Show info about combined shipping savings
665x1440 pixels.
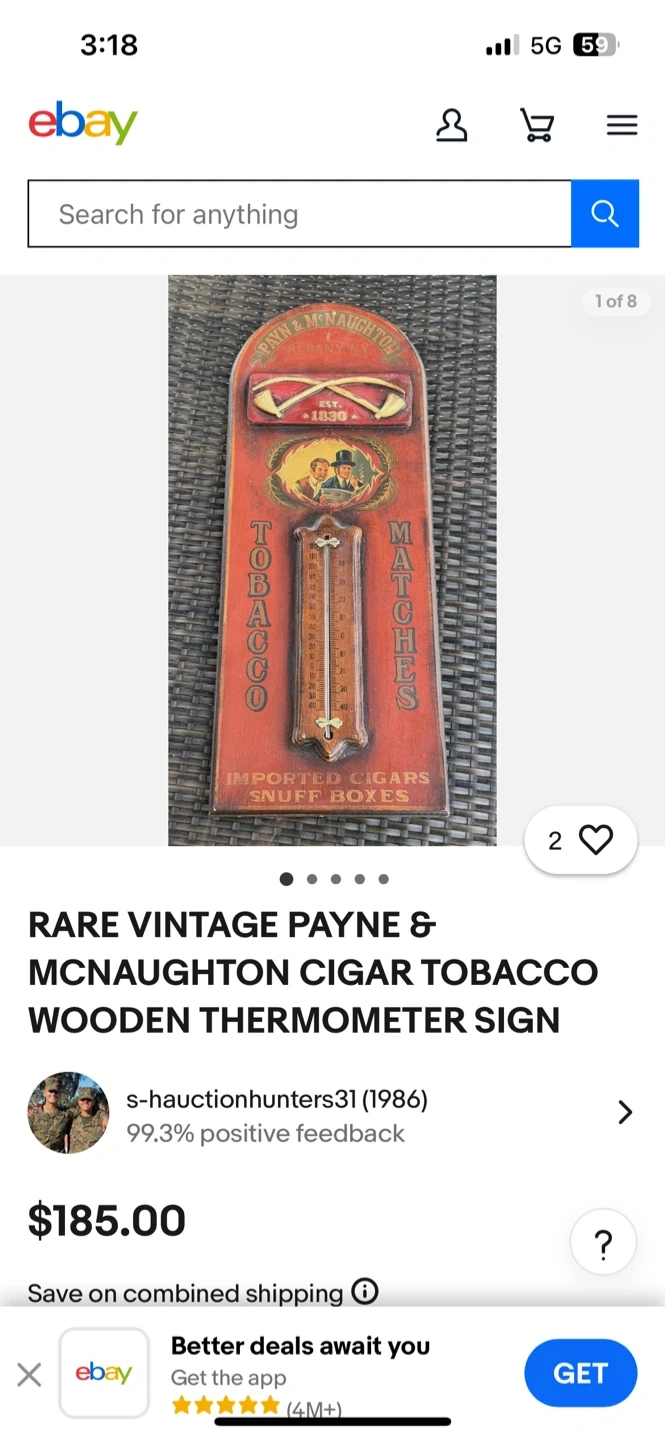pos(365,1291)
